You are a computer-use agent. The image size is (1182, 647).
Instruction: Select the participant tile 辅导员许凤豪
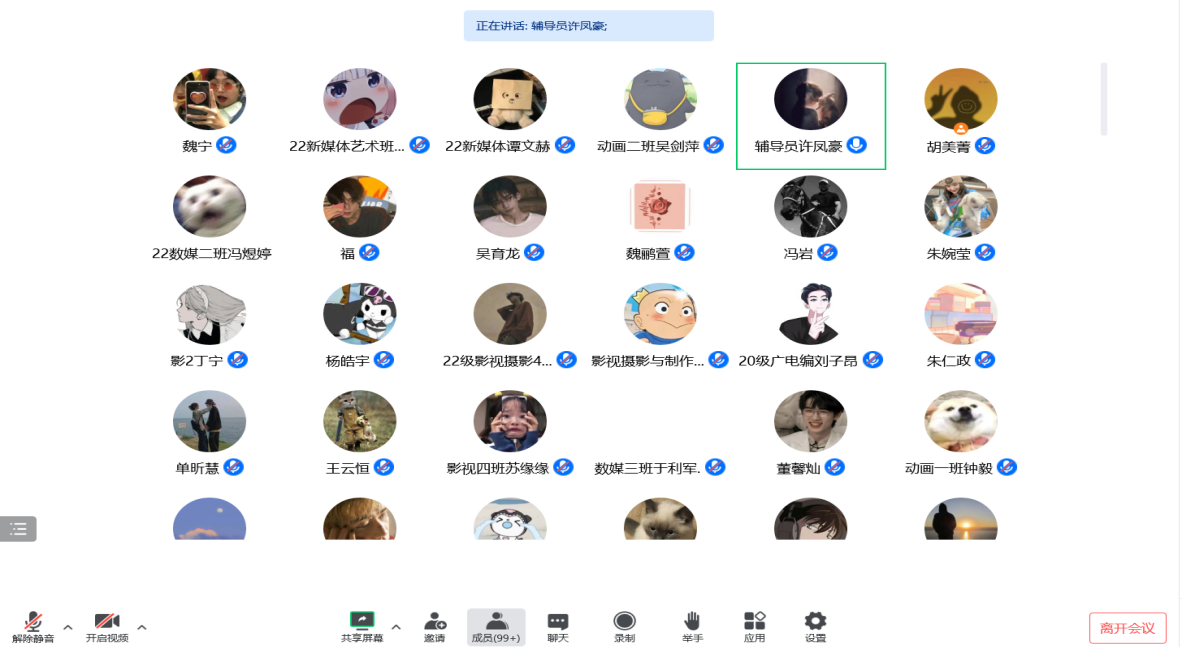810,115
